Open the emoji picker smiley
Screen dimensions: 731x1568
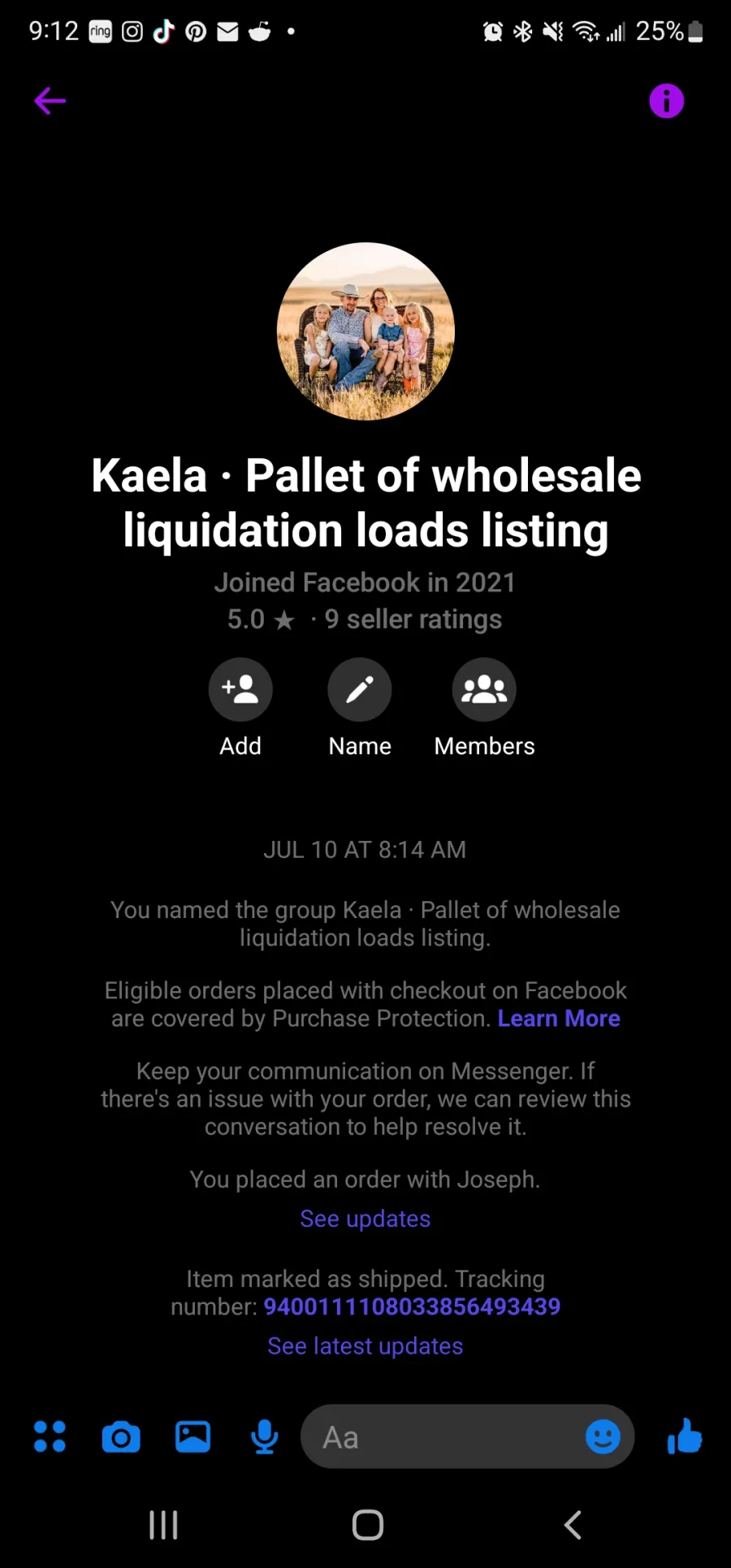(x=603, y=1436)
